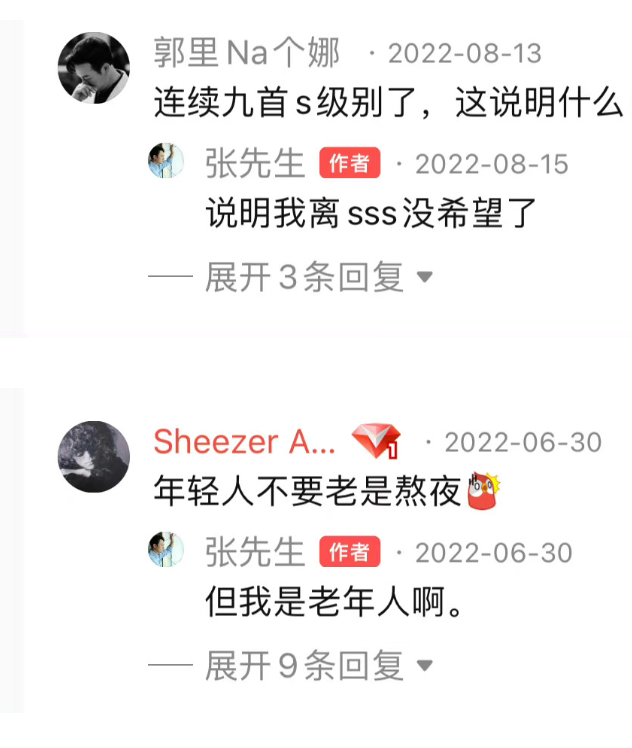Viewport: 632px width, 748px height.
Task: Tap username 郭里Na个娜
Action: (247, 52)
